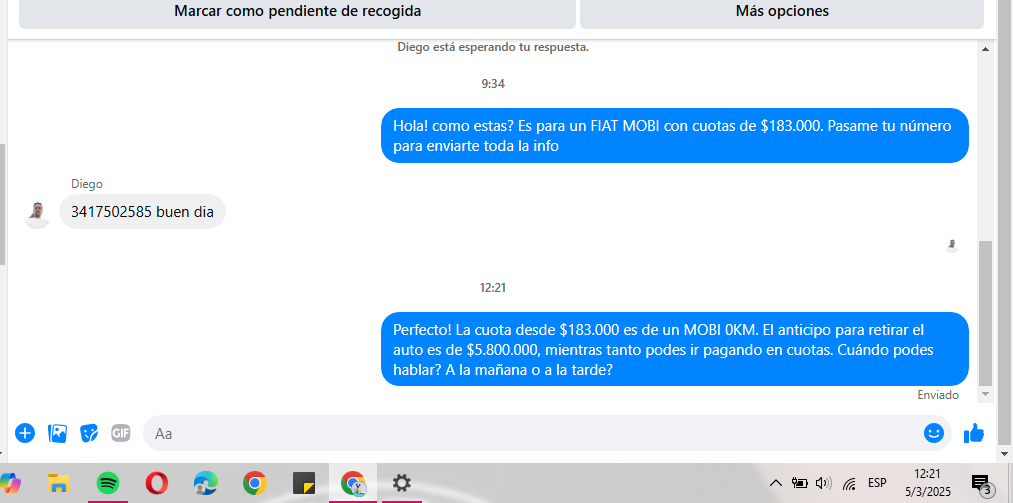The height and width of the screenshot is (503, 1013).
Task: Open the Windows notification center
Action: coord(981,484)
